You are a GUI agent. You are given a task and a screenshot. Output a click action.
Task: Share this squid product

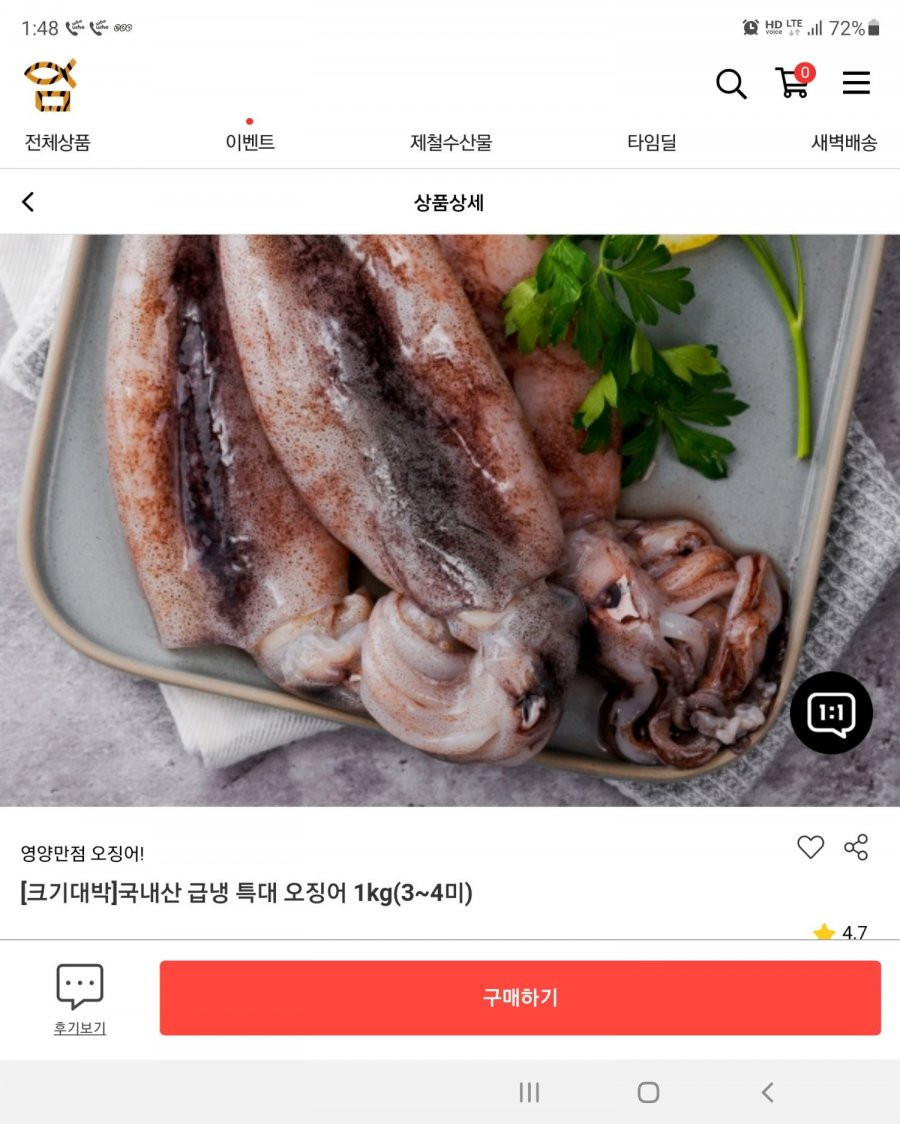[x=856, y=847]
